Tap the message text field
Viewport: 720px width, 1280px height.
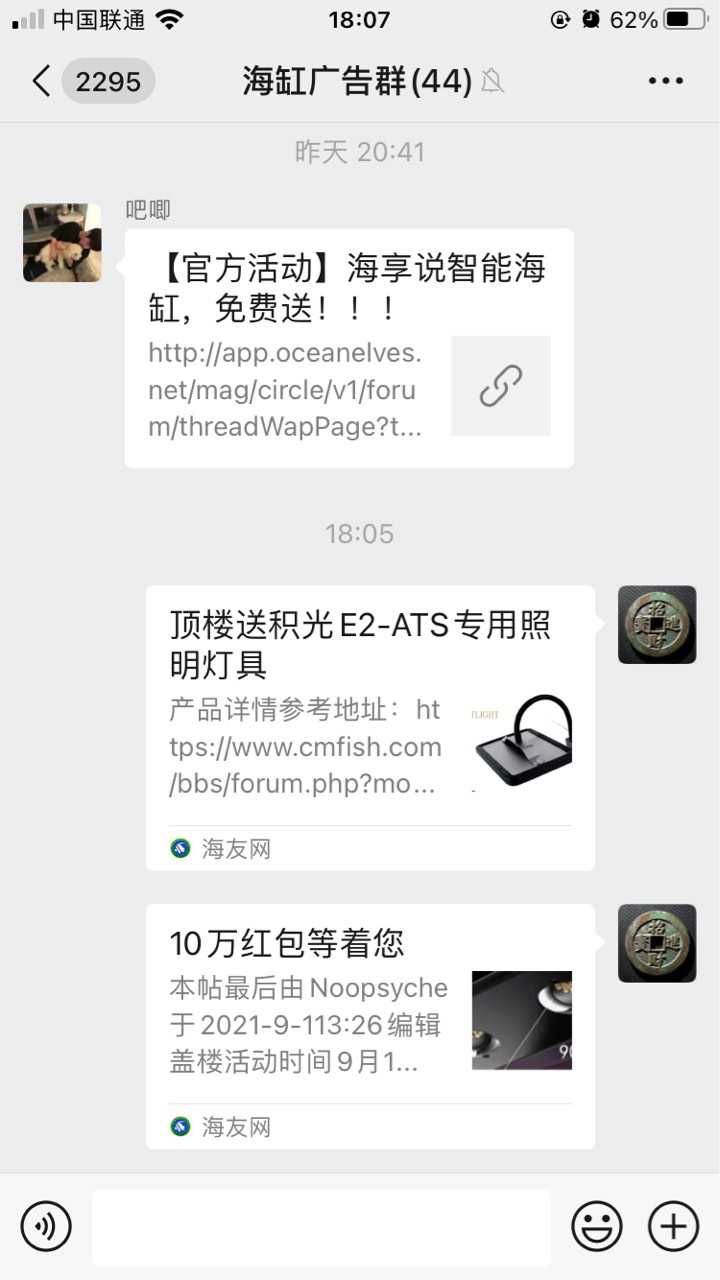point(321,1227)
